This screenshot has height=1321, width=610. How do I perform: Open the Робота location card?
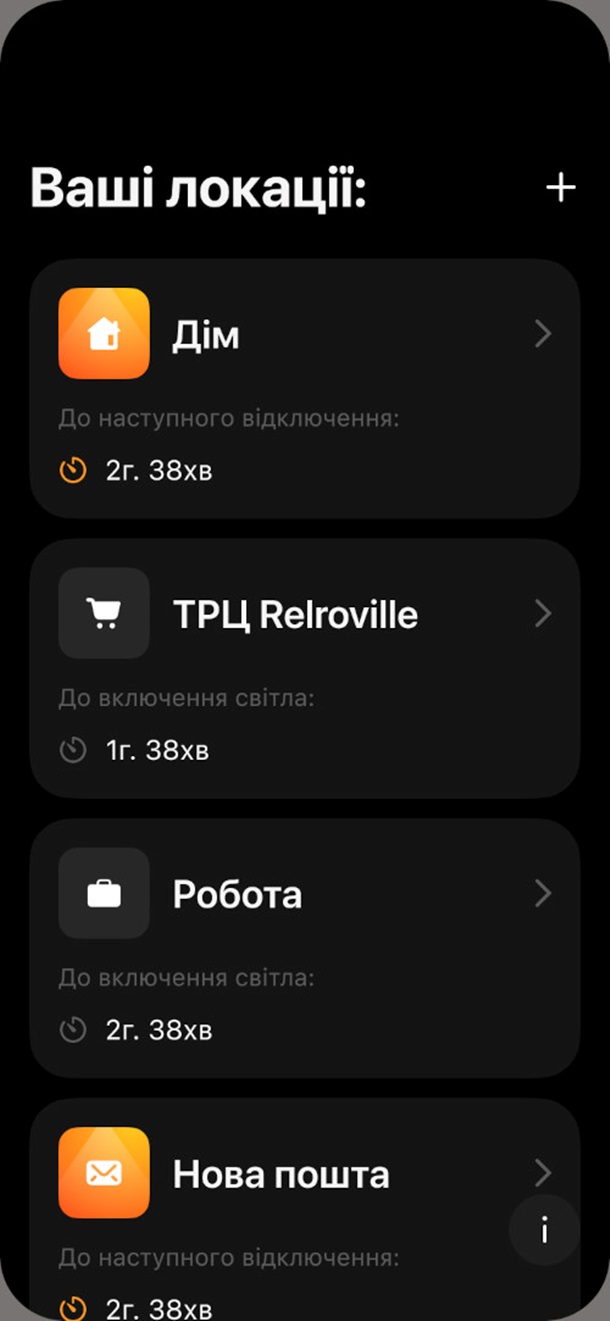click(305, 948)
